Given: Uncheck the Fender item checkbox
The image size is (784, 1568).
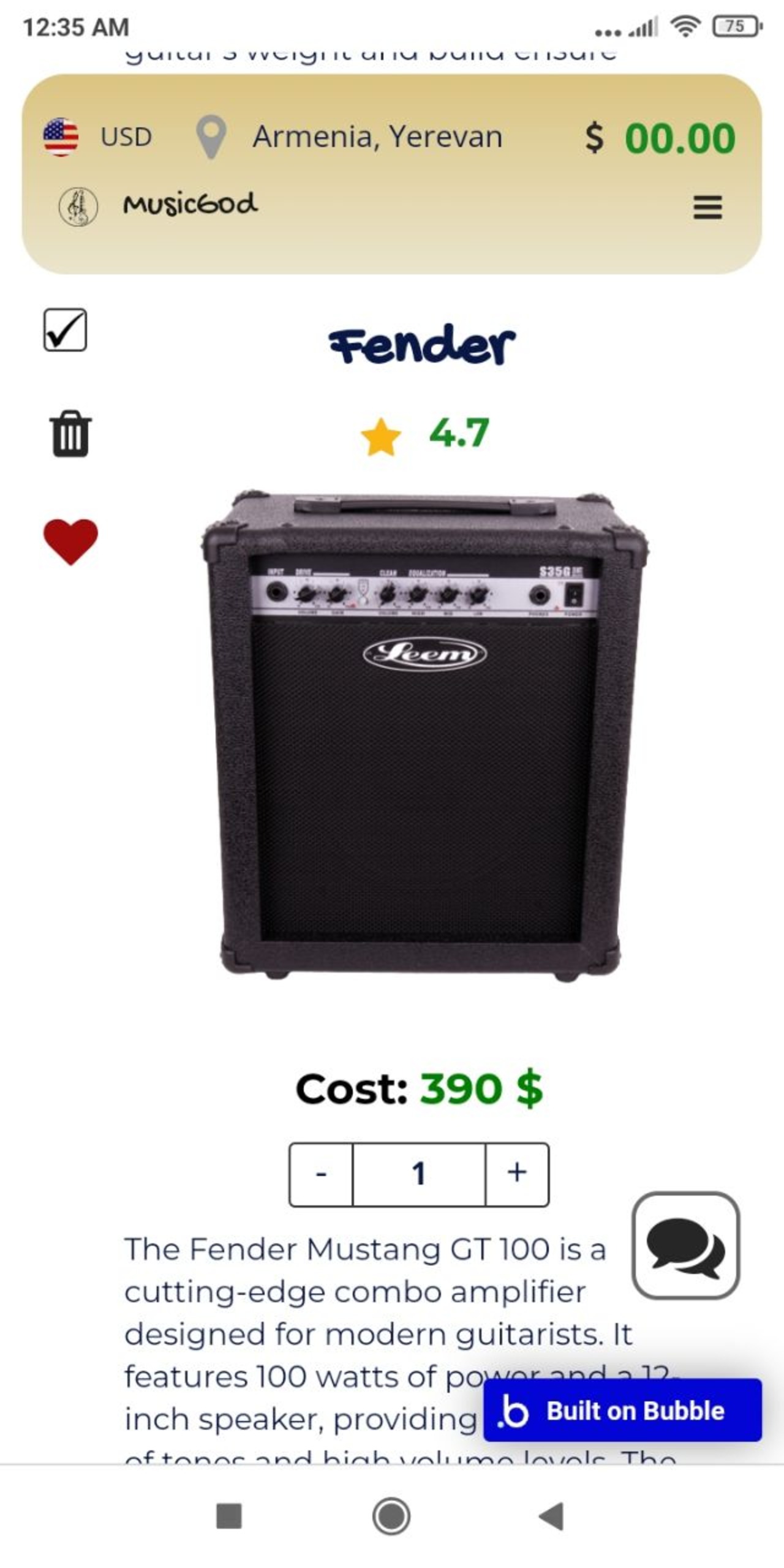Looking at the screenshot, I should (x=65, y=330).
